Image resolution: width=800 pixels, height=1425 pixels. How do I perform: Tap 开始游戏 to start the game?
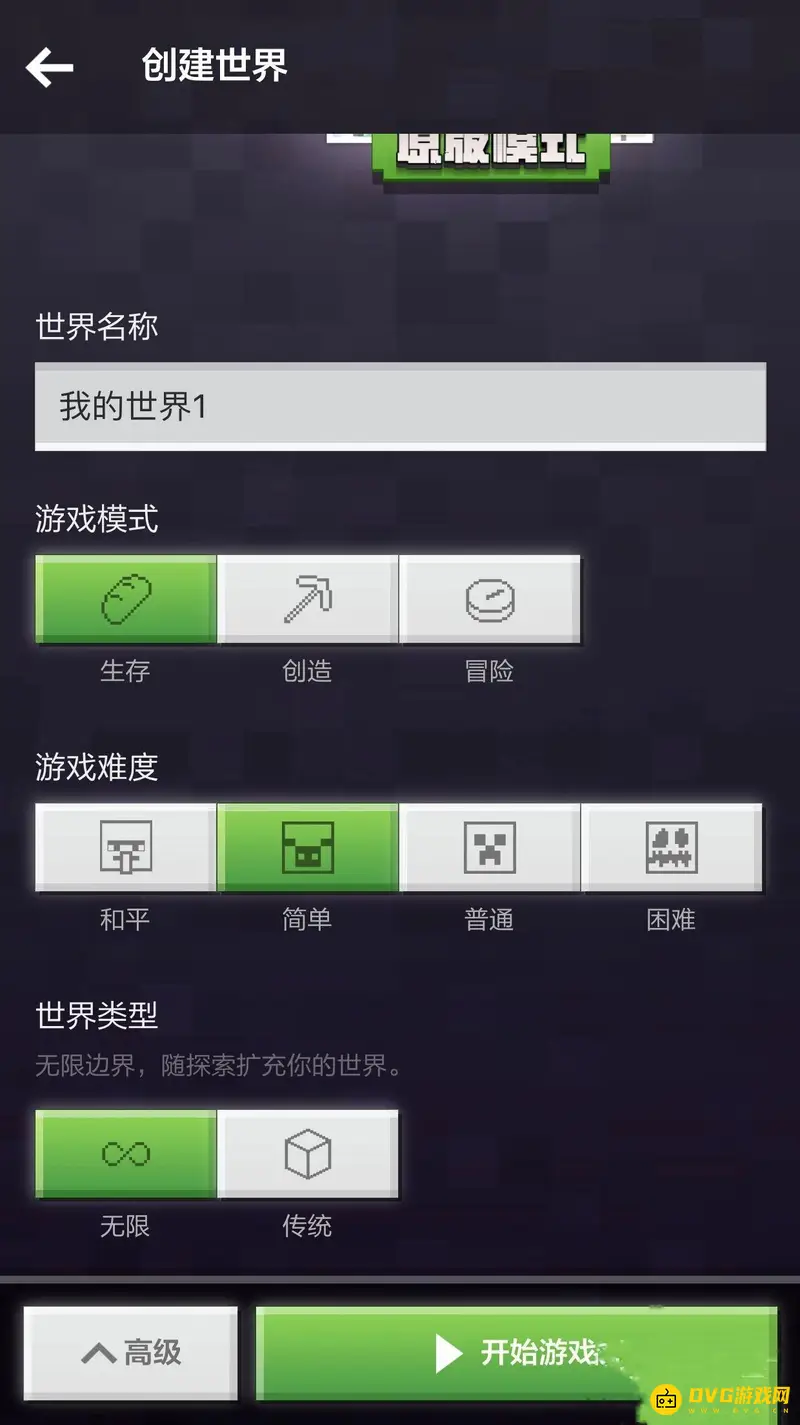[516, 1353]
